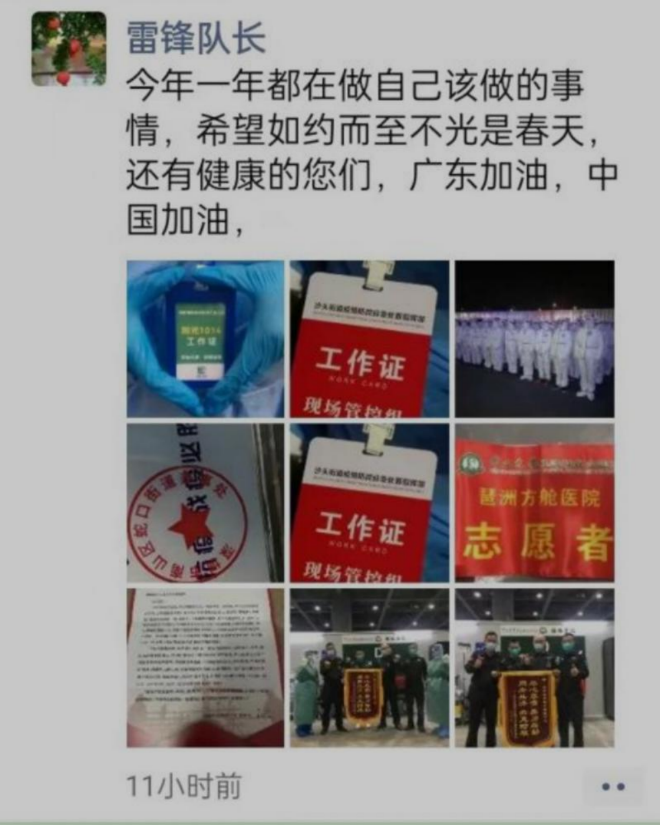Viewport: 660px width, 825px height.
Task: Tap the 雷锋队长 username link
Action: [196, 39]
